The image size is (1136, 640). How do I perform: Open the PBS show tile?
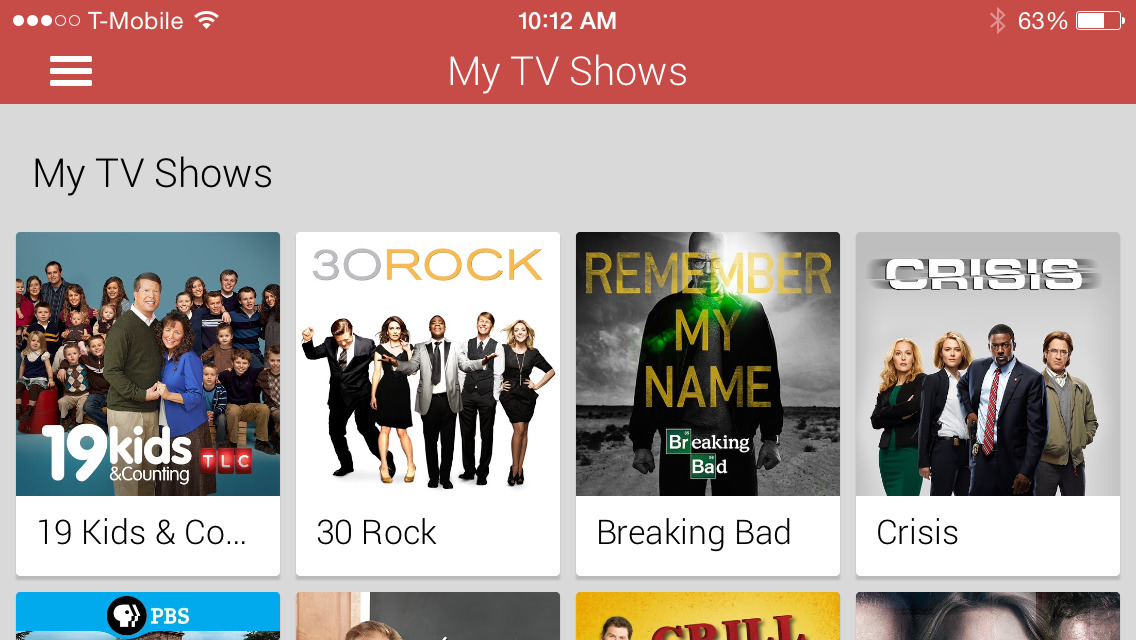click(148, 617)
